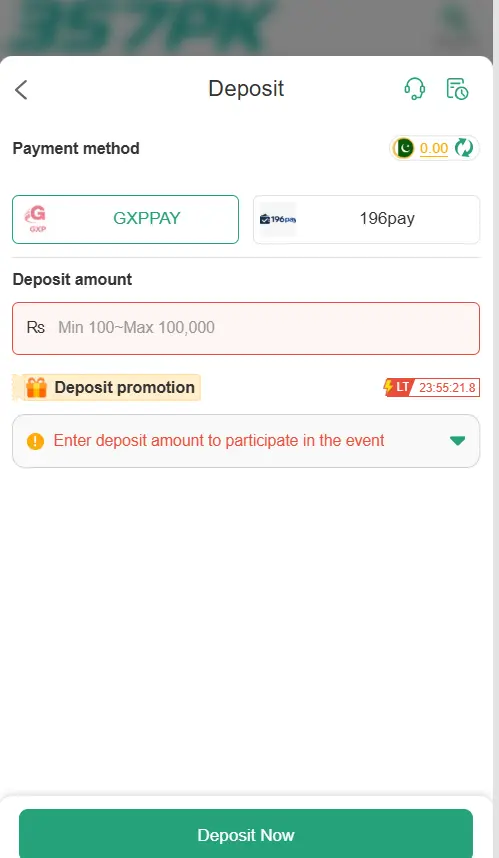Refresh the wallet balance

[464, 148]
